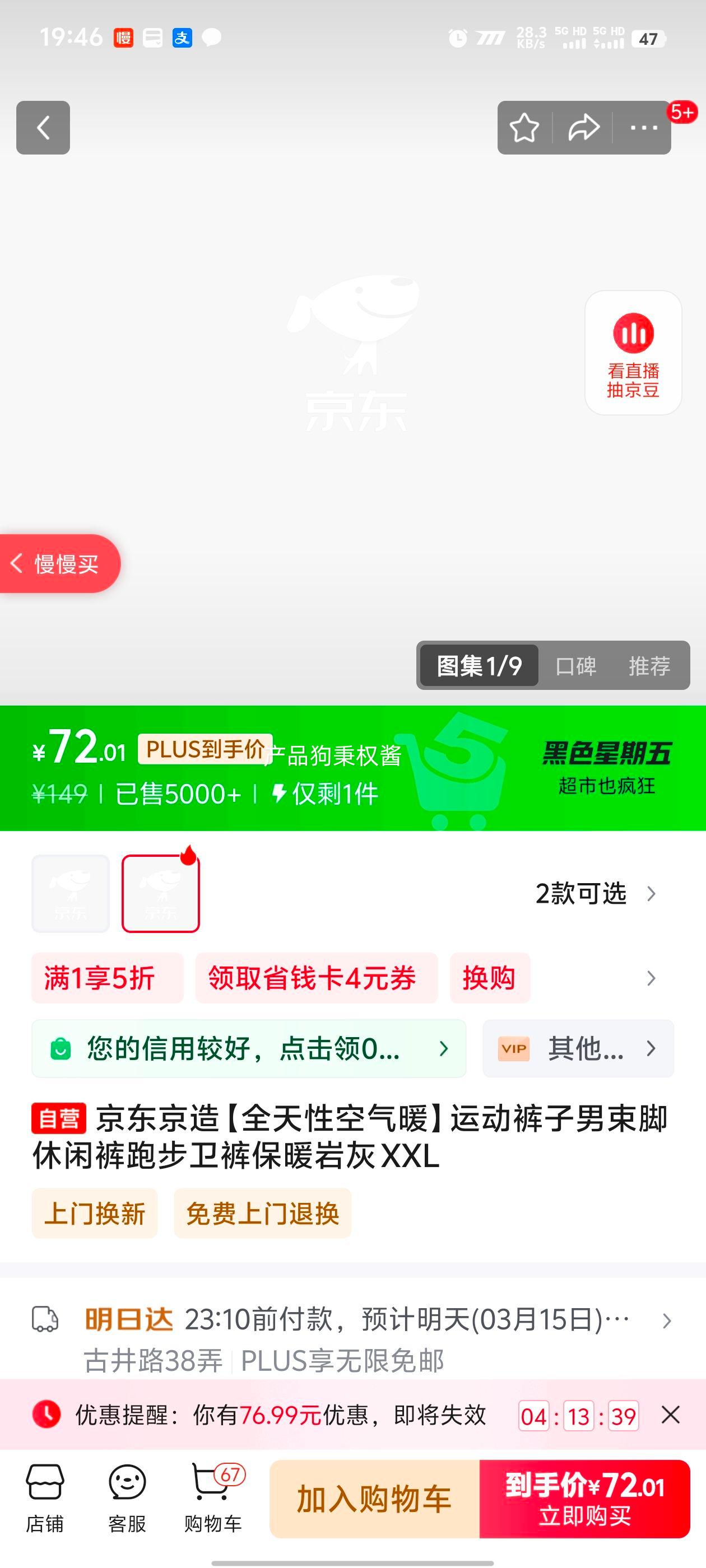Switch to the 推荐 tab
Image resolution: width=706 pixels, height=1568 pixels.
pyautogui.click(x=651, y=666)
